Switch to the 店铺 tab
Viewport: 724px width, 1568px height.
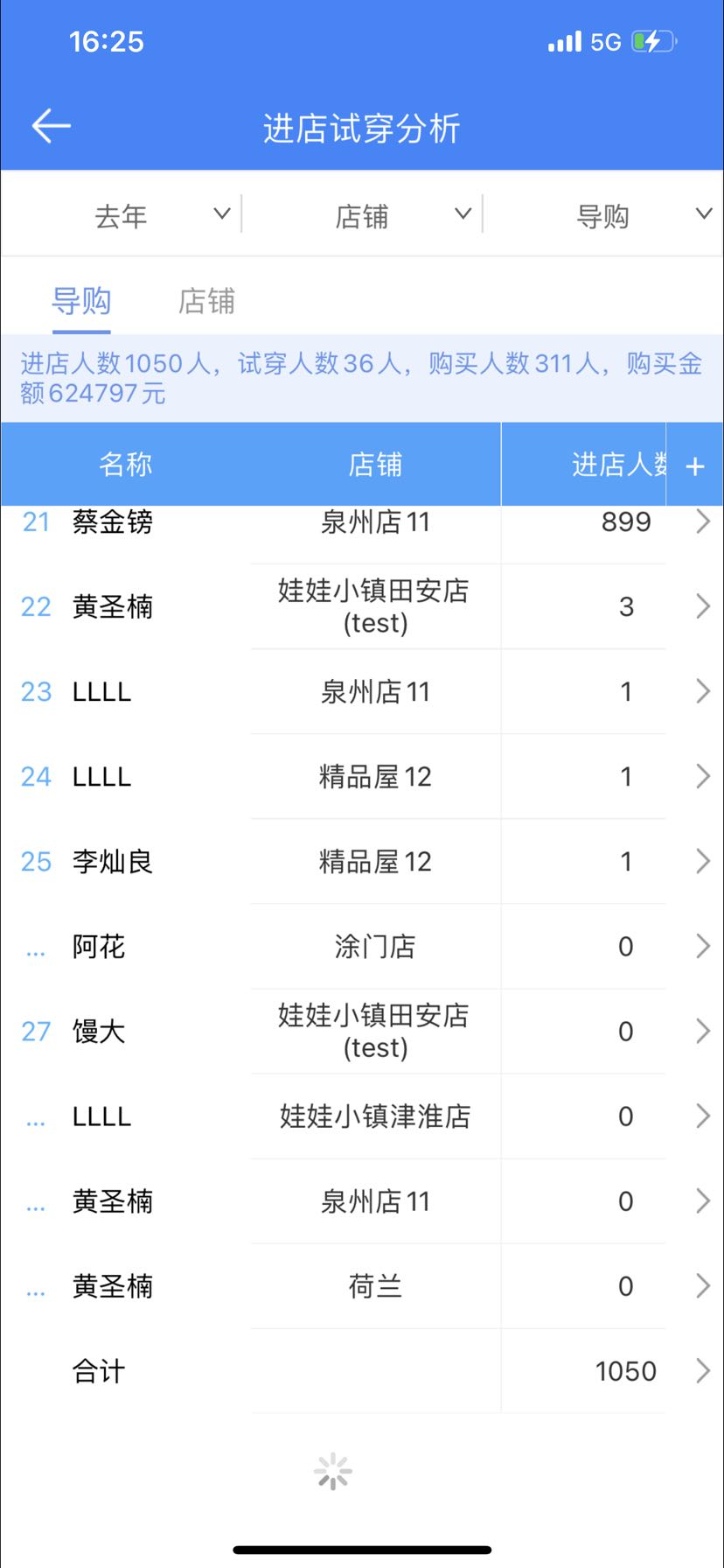click(x=206, y=301)
